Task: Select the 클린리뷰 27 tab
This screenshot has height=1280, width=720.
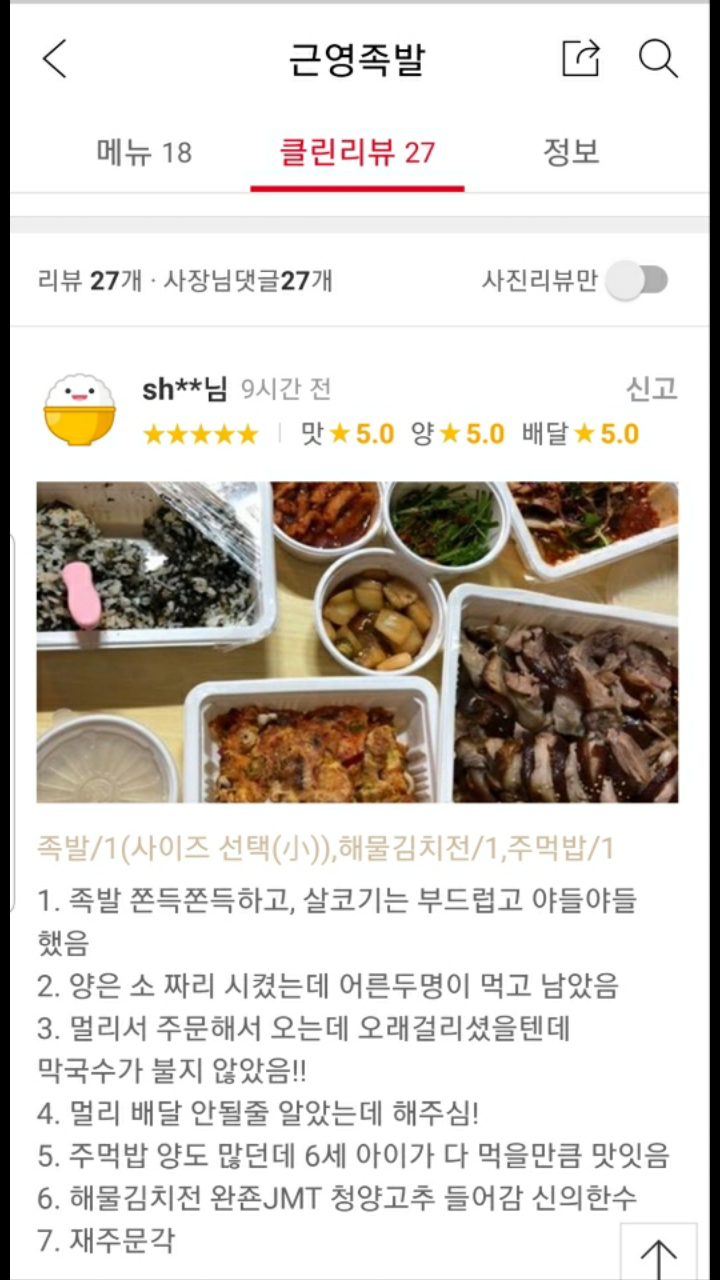Action: click(x=357, y=152)
